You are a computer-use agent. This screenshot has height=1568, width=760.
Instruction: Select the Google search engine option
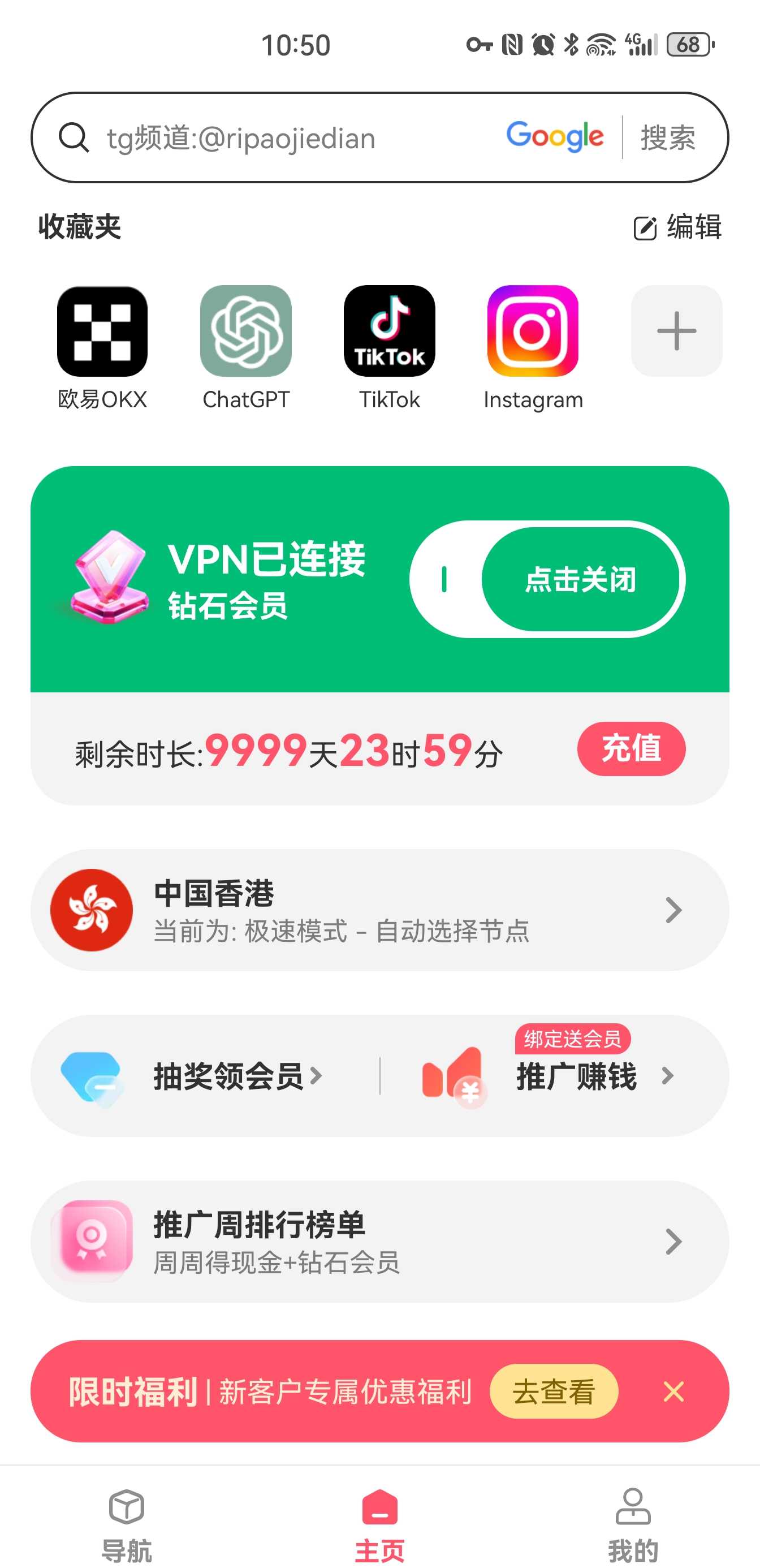pyautogui.click(x=554, y=136)
